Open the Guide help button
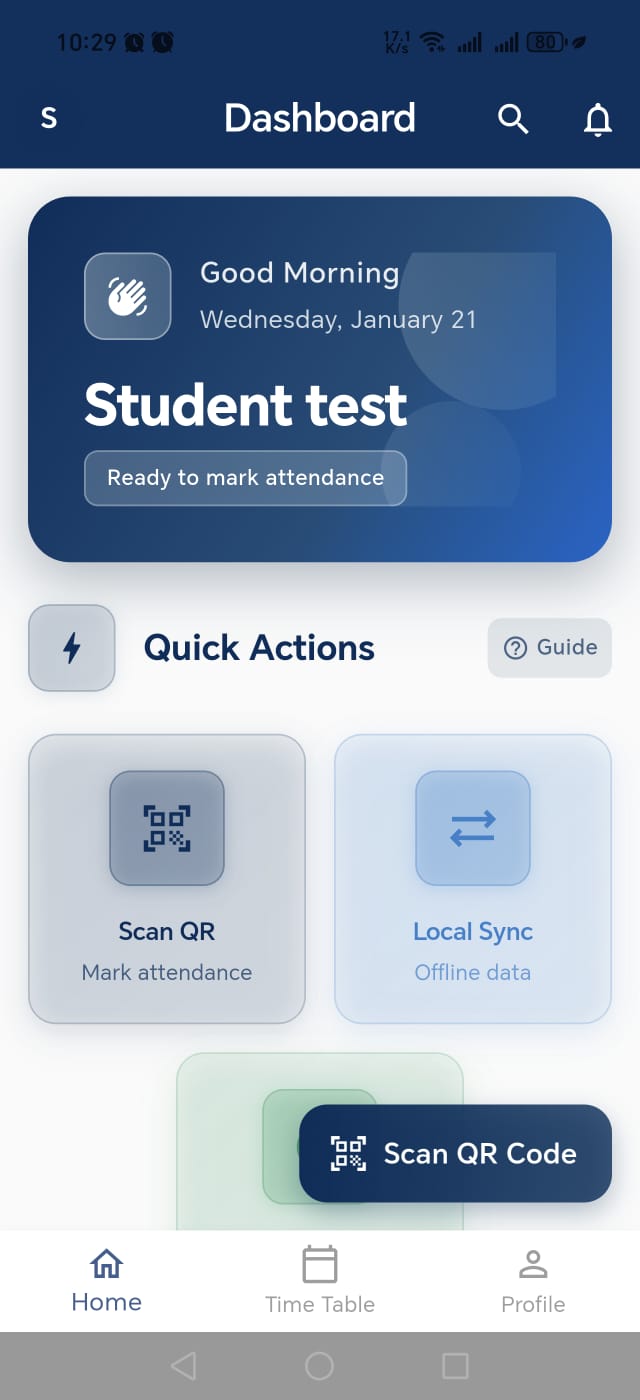This screenshot has height=1400, width=640. 549,648
